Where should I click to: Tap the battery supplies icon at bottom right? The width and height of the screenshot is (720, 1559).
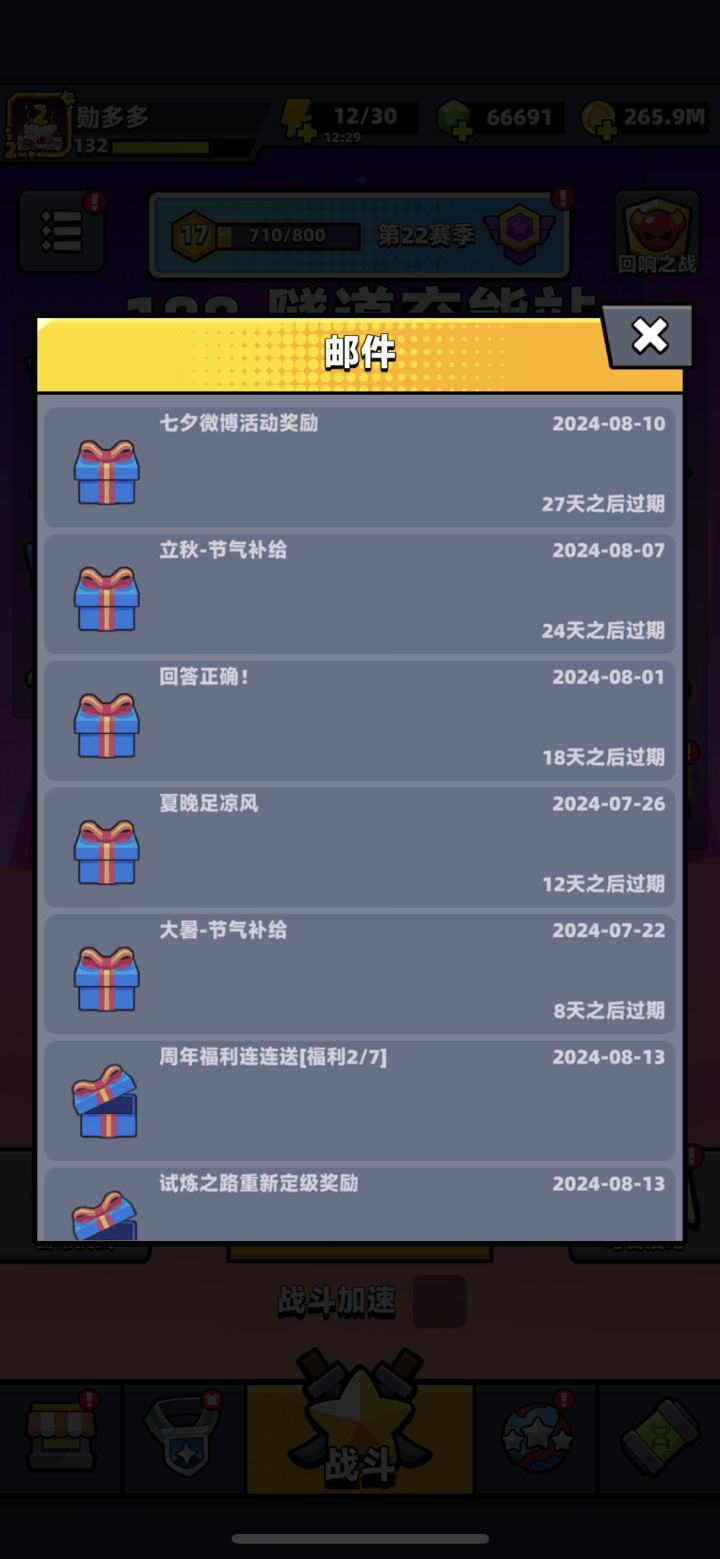[x=655, y=1438]
